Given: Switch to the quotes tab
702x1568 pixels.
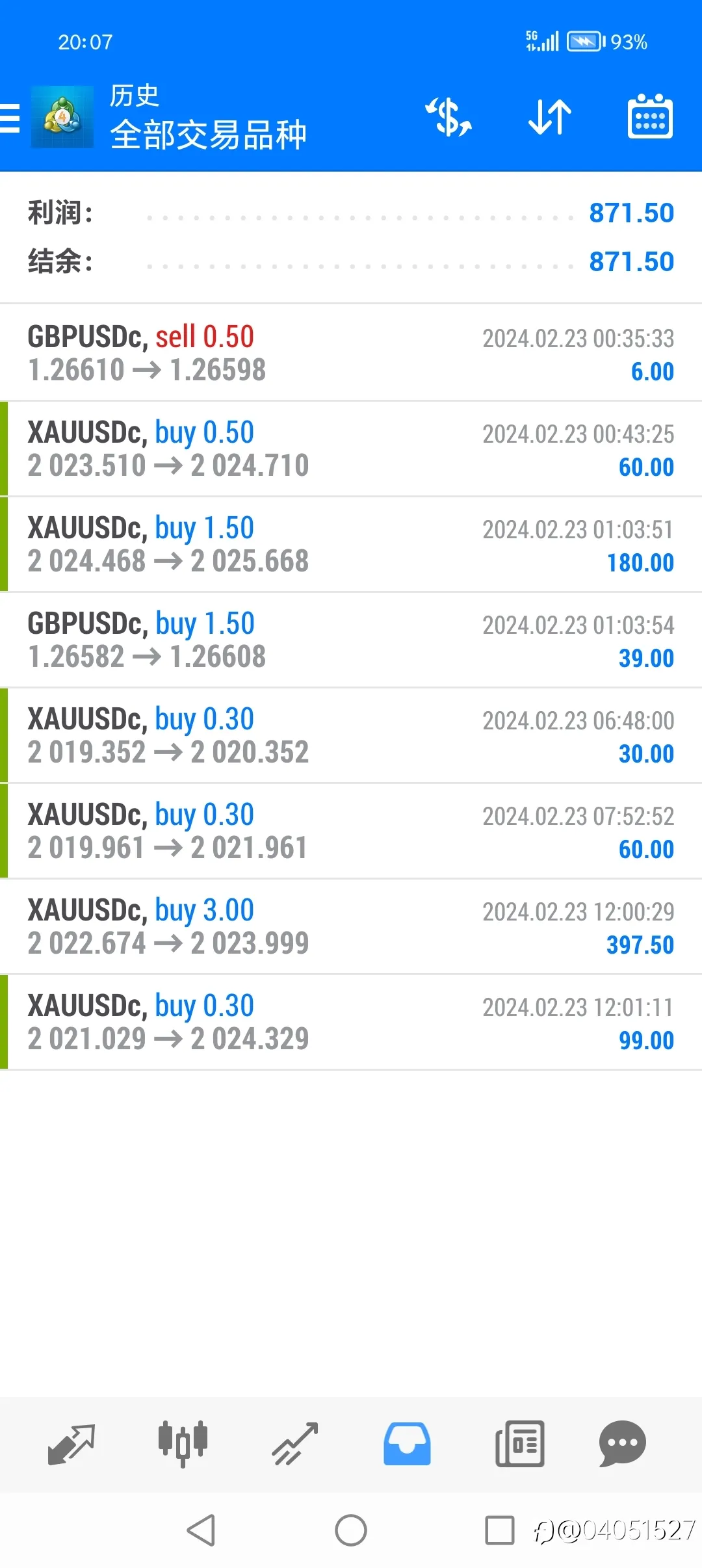Looking at the screenshot, I should 71,1444.
